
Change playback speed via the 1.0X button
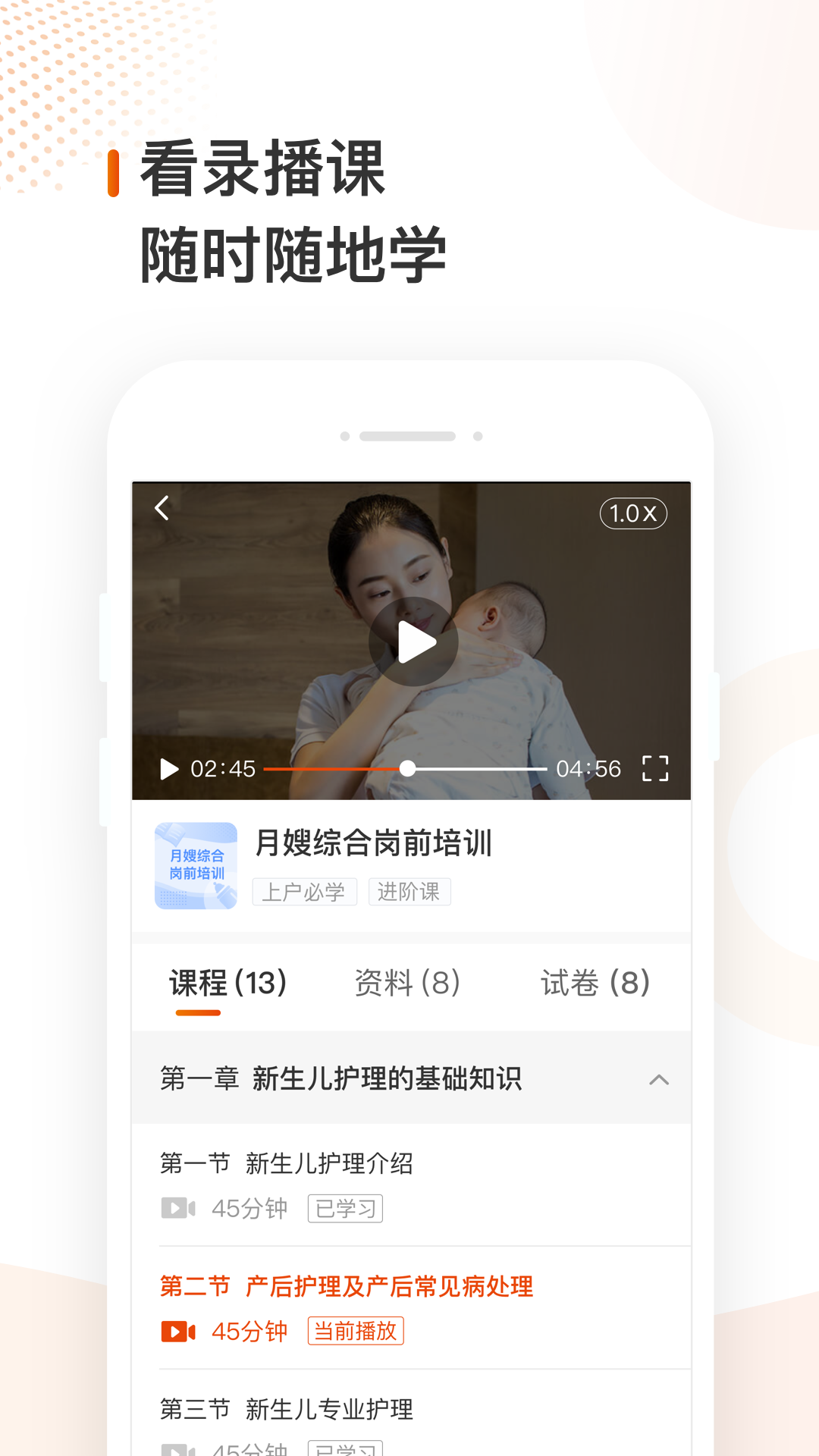(x=634, y=513)
